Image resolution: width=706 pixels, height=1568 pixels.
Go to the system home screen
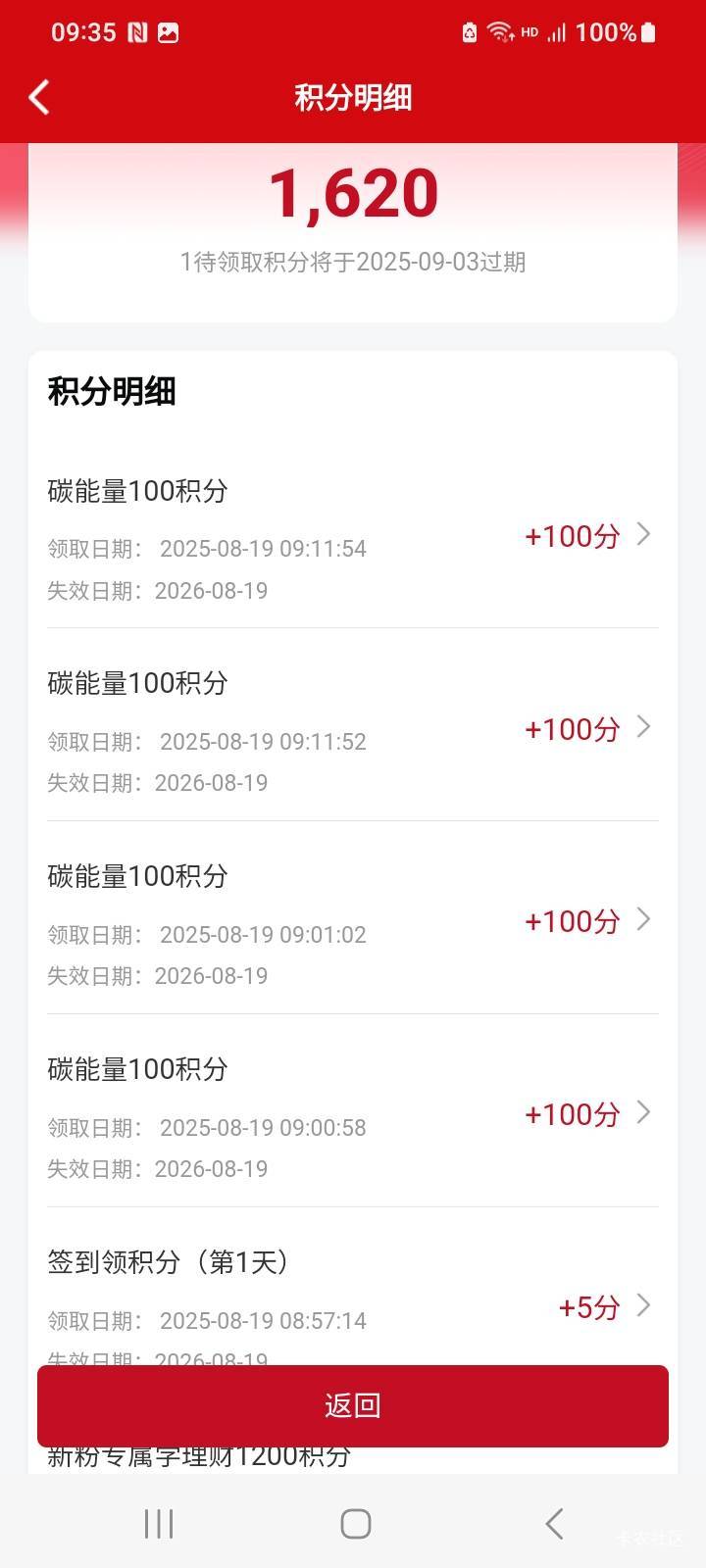(355, 1524)
